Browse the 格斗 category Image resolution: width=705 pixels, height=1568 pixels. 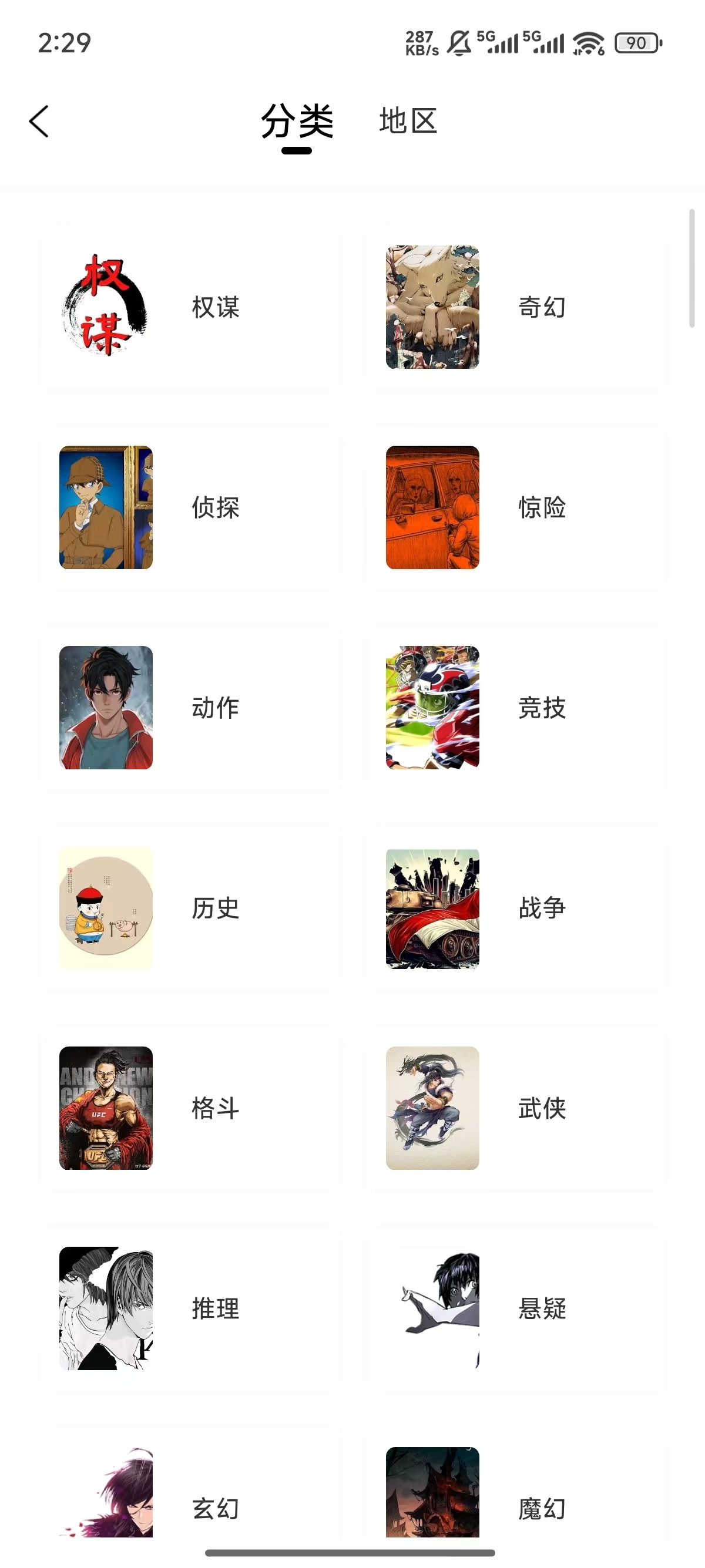[190, 1108]
